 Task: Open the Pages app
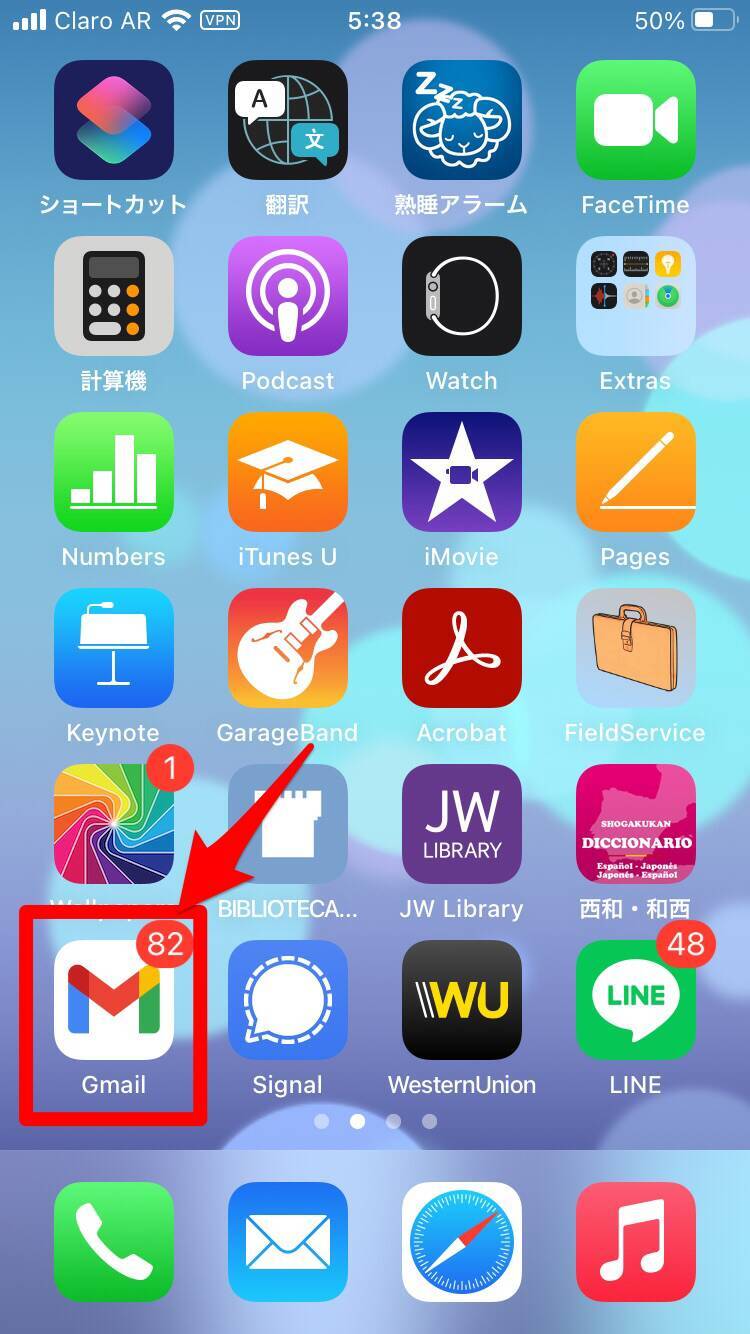click(x=635, y=472)
